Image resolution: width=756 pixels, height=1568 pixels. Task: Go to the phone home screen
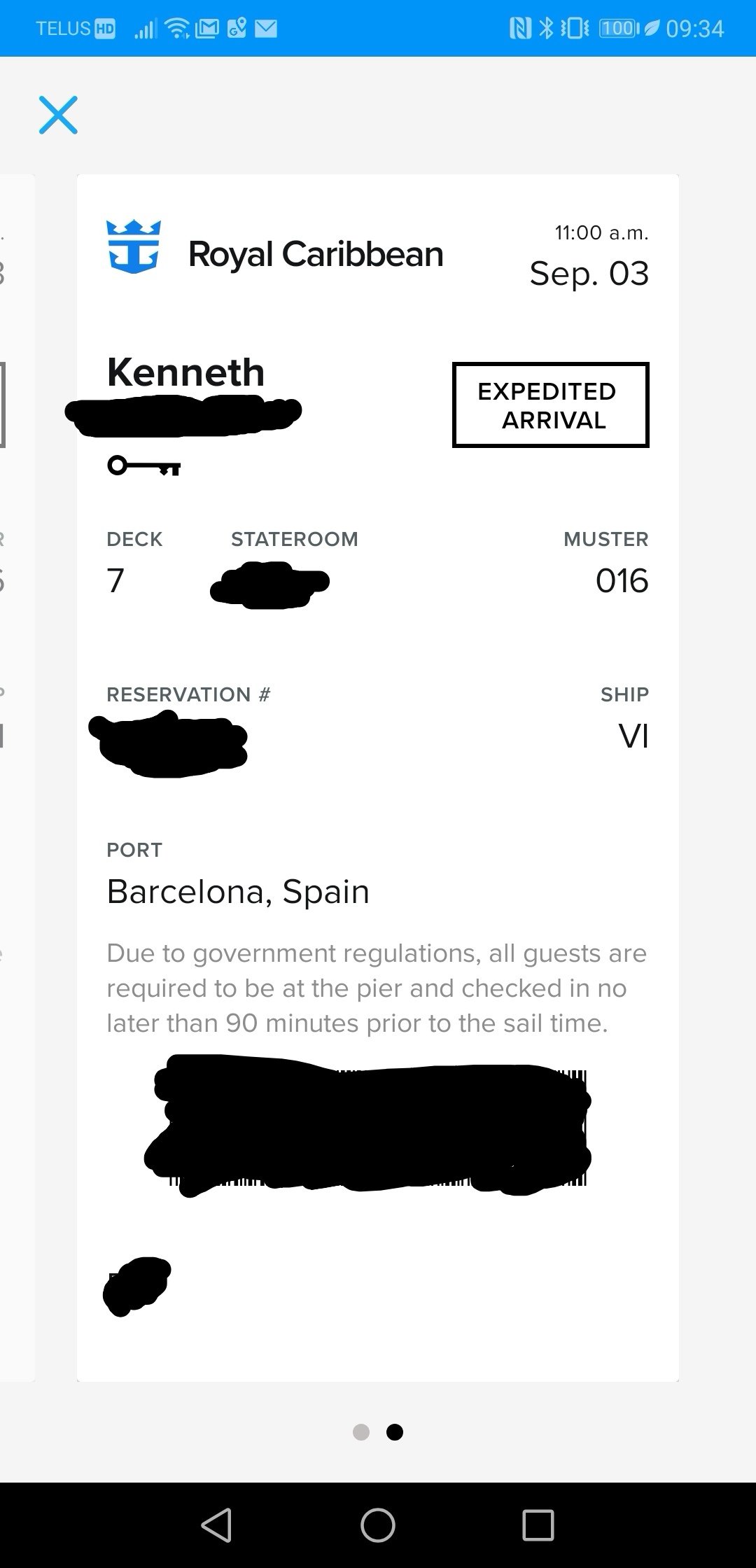click(x=378, y=1525)
